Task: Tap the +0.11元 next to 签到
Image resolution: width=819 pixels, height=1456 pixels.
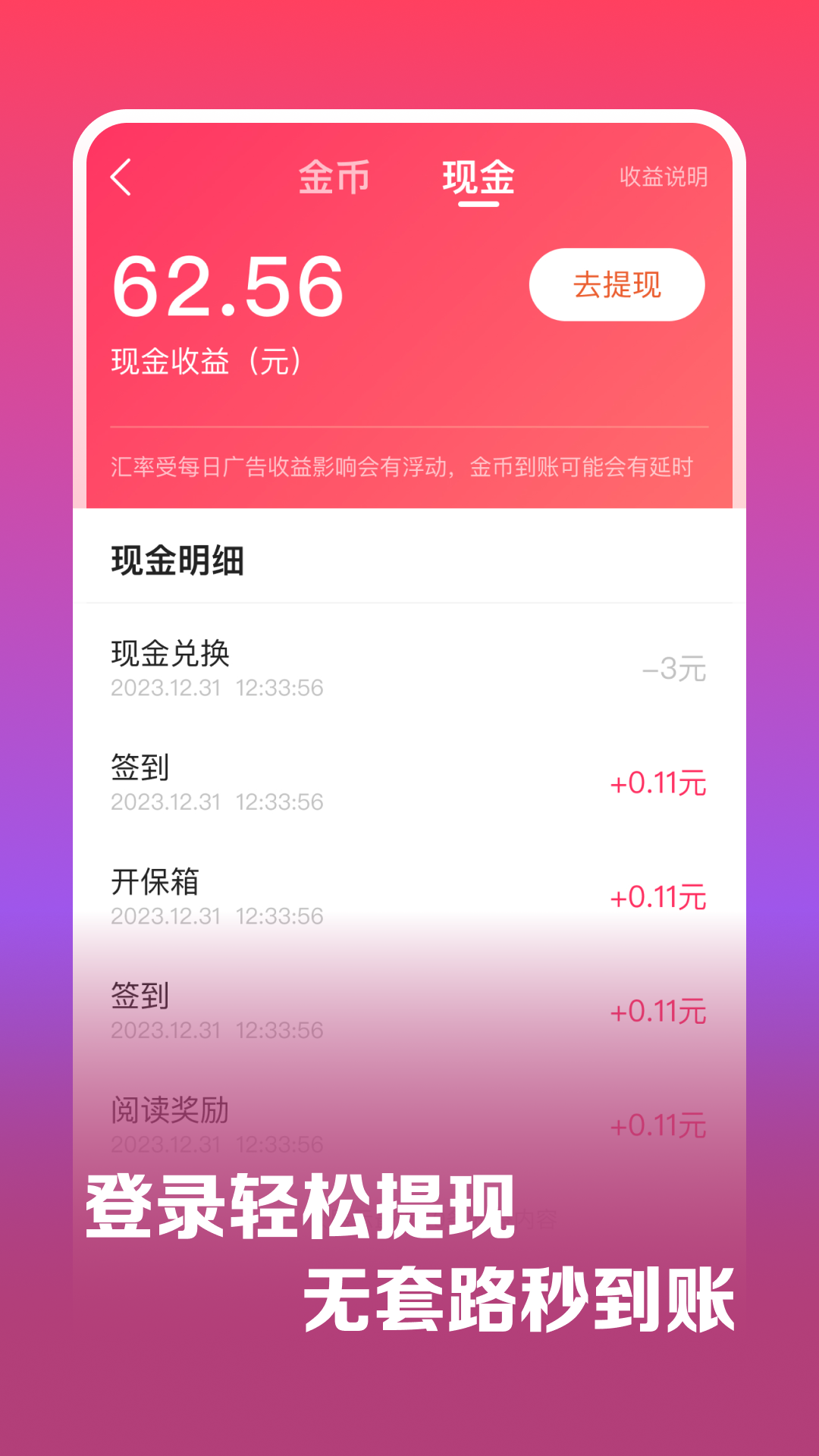Action: click(x=658, y=786)
